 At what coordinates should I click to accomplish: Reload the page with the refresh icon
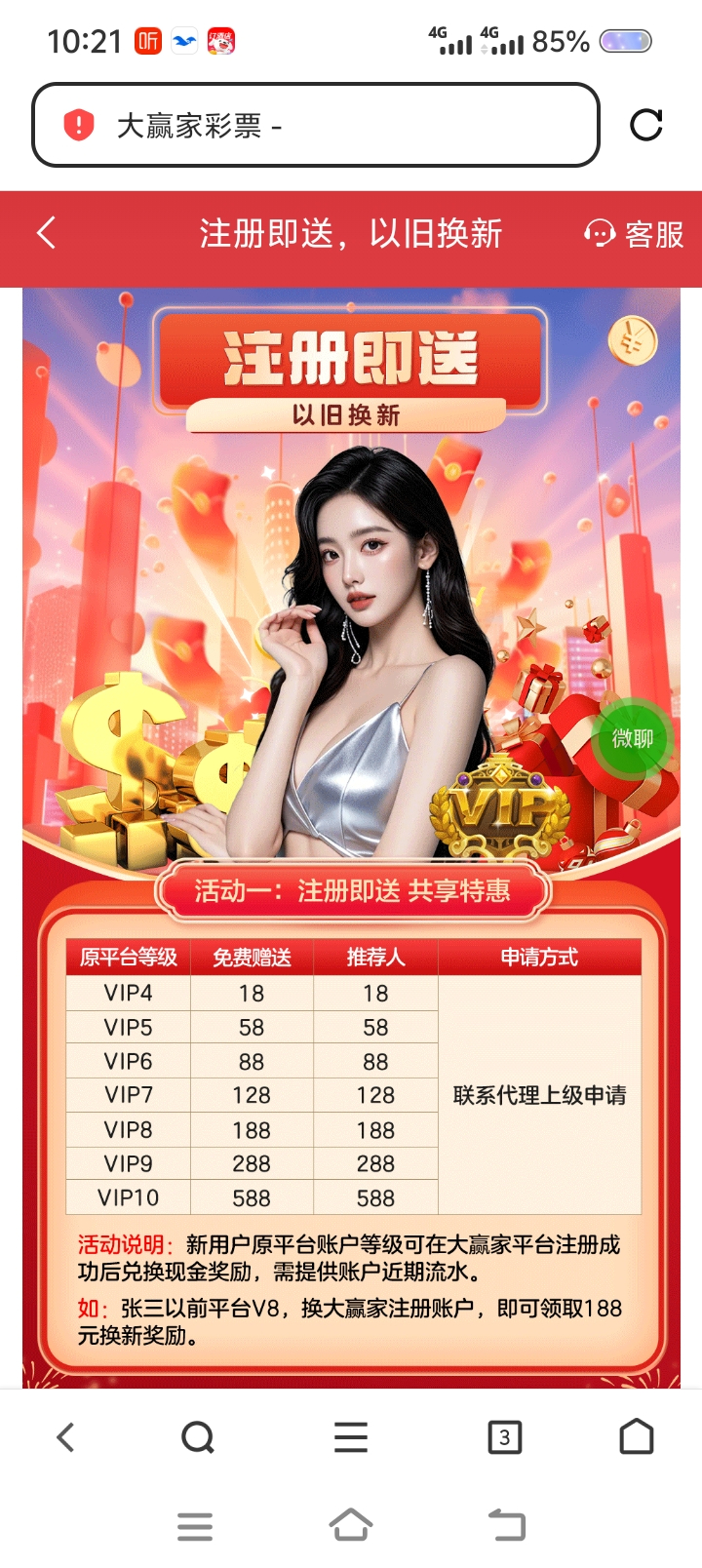coord(645,125)
